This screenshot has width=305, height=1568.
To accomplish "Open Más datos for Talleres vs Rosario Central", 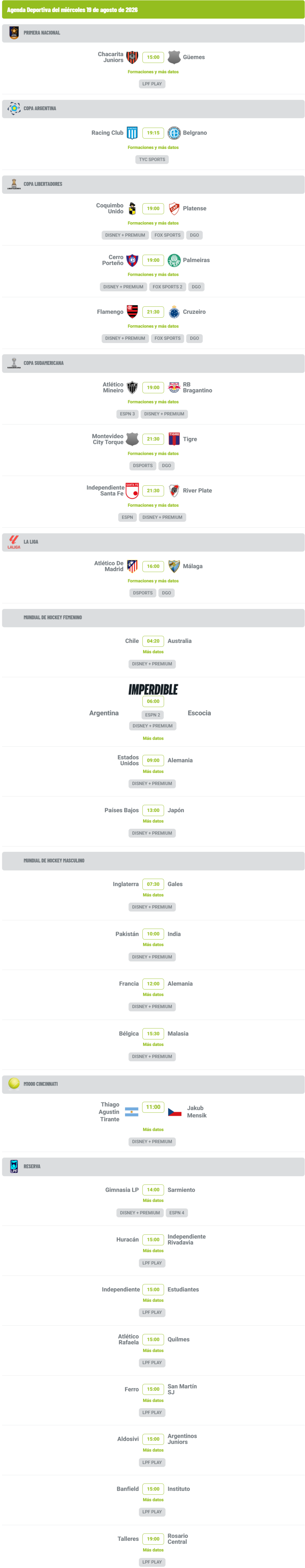I will tap(153, 1550).
